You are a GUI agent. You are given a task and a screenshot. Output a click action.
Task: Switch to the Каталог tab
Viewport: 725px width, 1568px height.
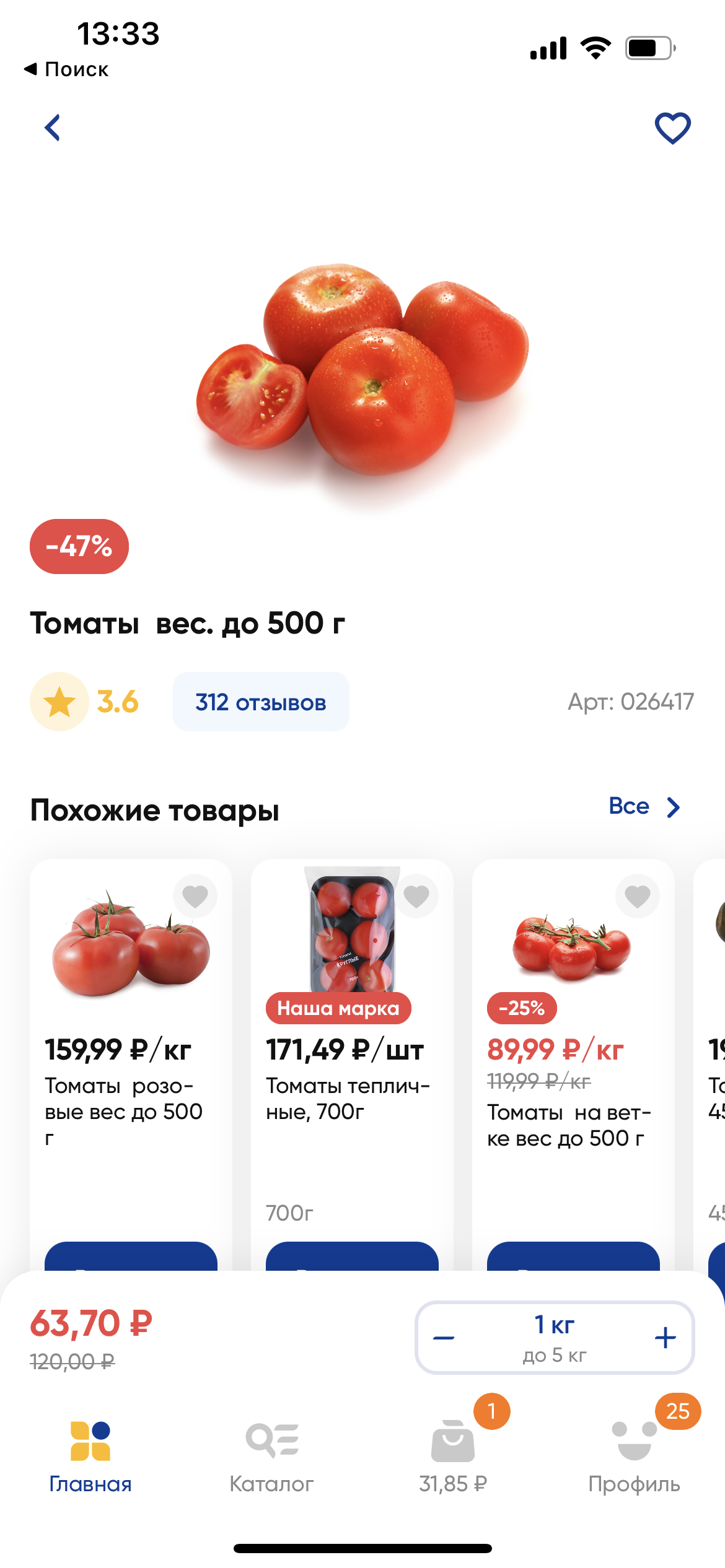pyautogui.click(x=271, y=1457)
